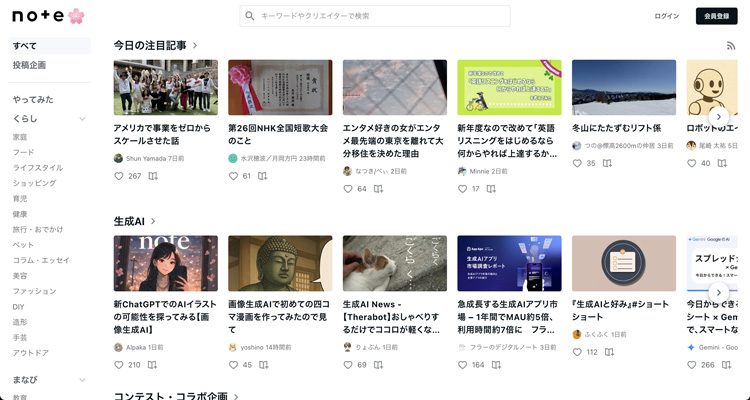Tap the 会員登録 button

click(x=716, y=16)
